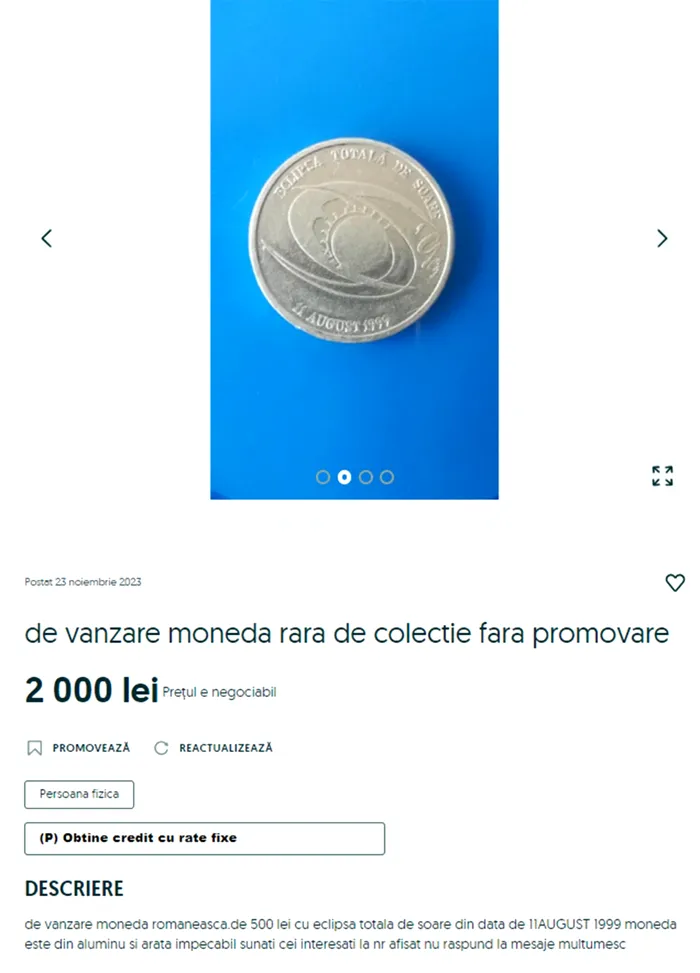This screenshot has height=973, width=700.
Task: Go to the previous photo
Action: 46,238
